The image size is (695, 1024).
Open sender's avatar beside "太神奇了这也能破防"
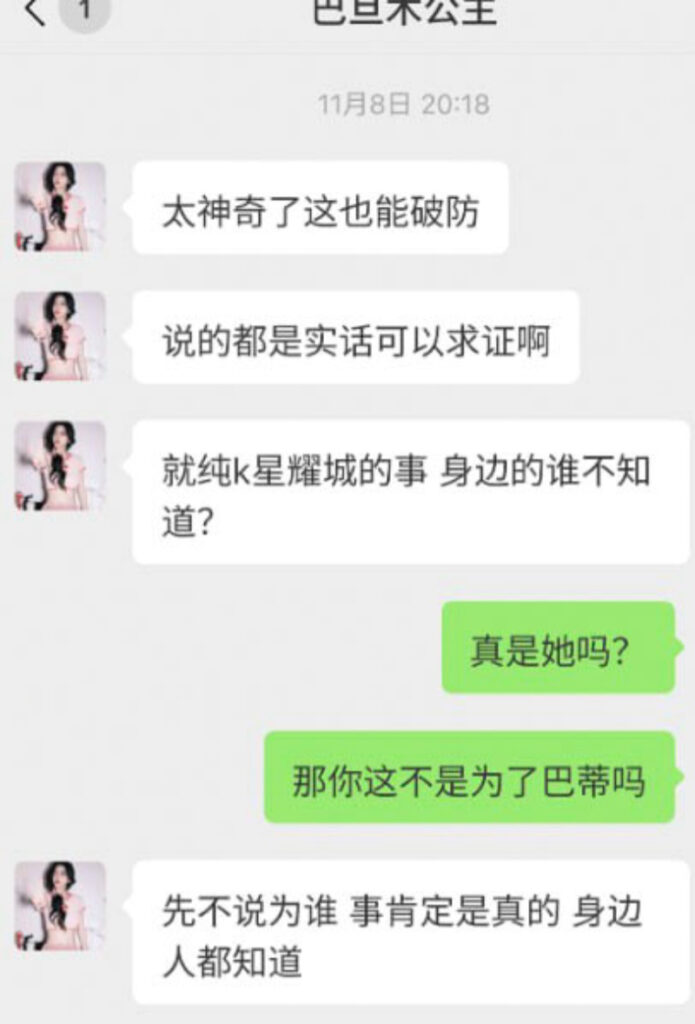pyautogui.click(x=60, y=207)
